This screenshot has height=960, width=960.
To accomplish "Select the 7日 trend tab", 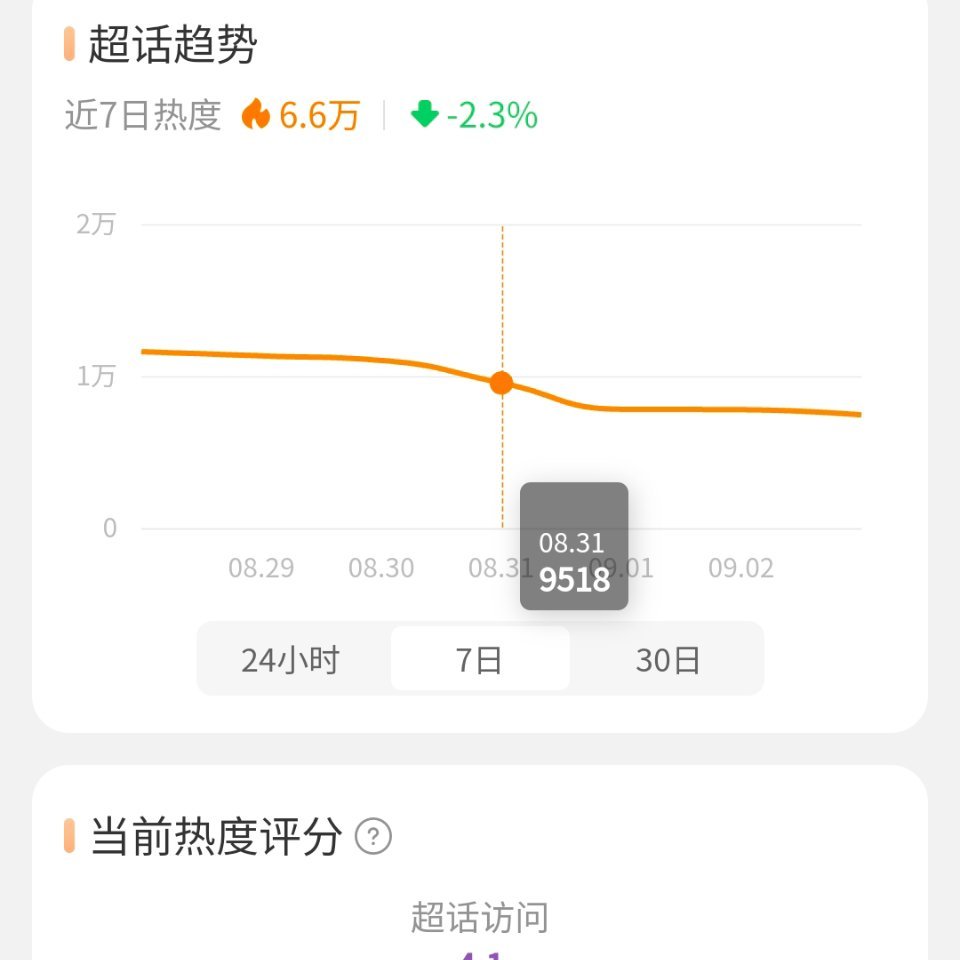I will [x=480, y=659].
